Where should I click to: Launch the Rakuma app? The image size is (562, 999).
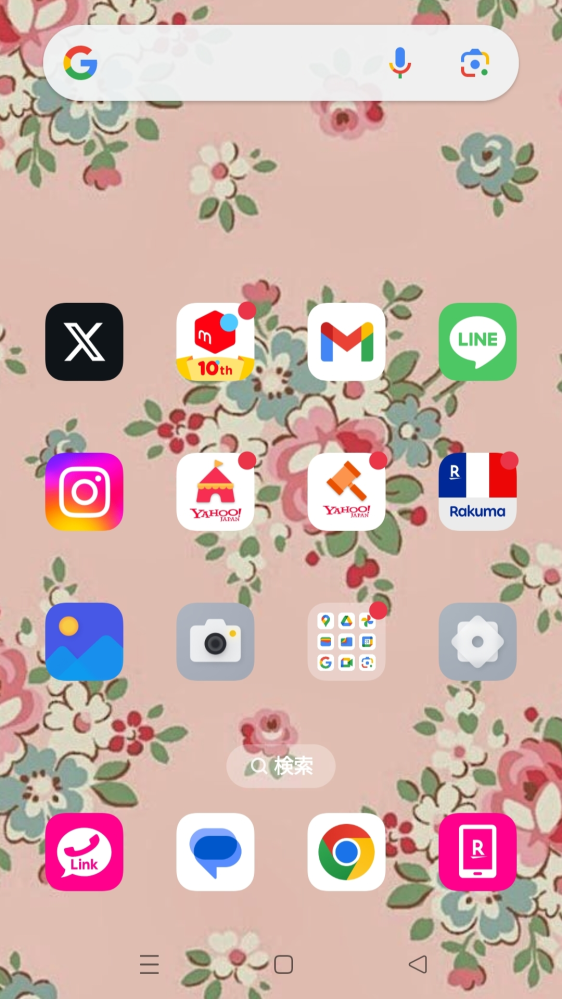pos(478,491)
